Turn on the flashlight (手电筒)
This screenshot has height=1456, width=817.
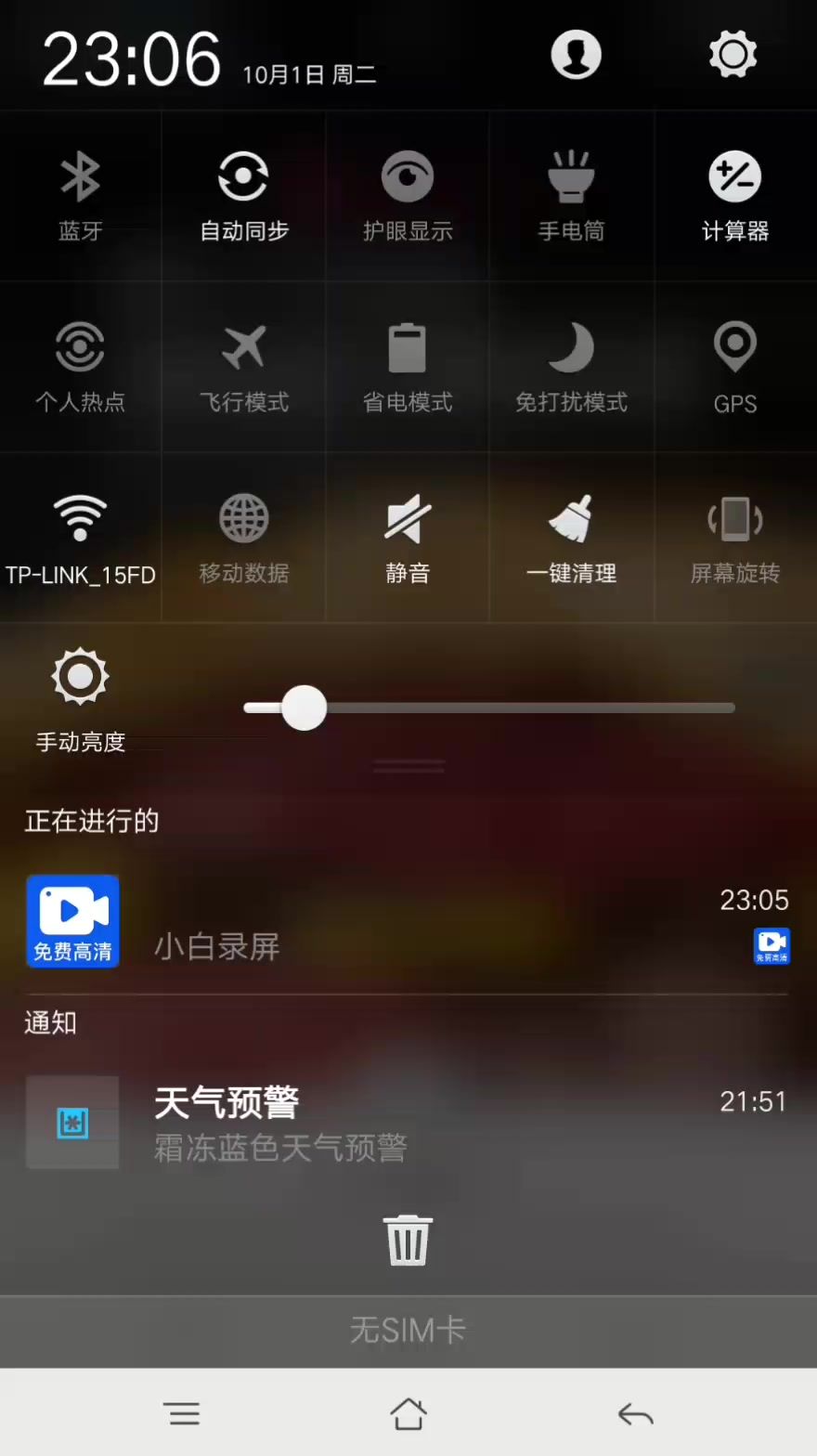coord(571,195)
